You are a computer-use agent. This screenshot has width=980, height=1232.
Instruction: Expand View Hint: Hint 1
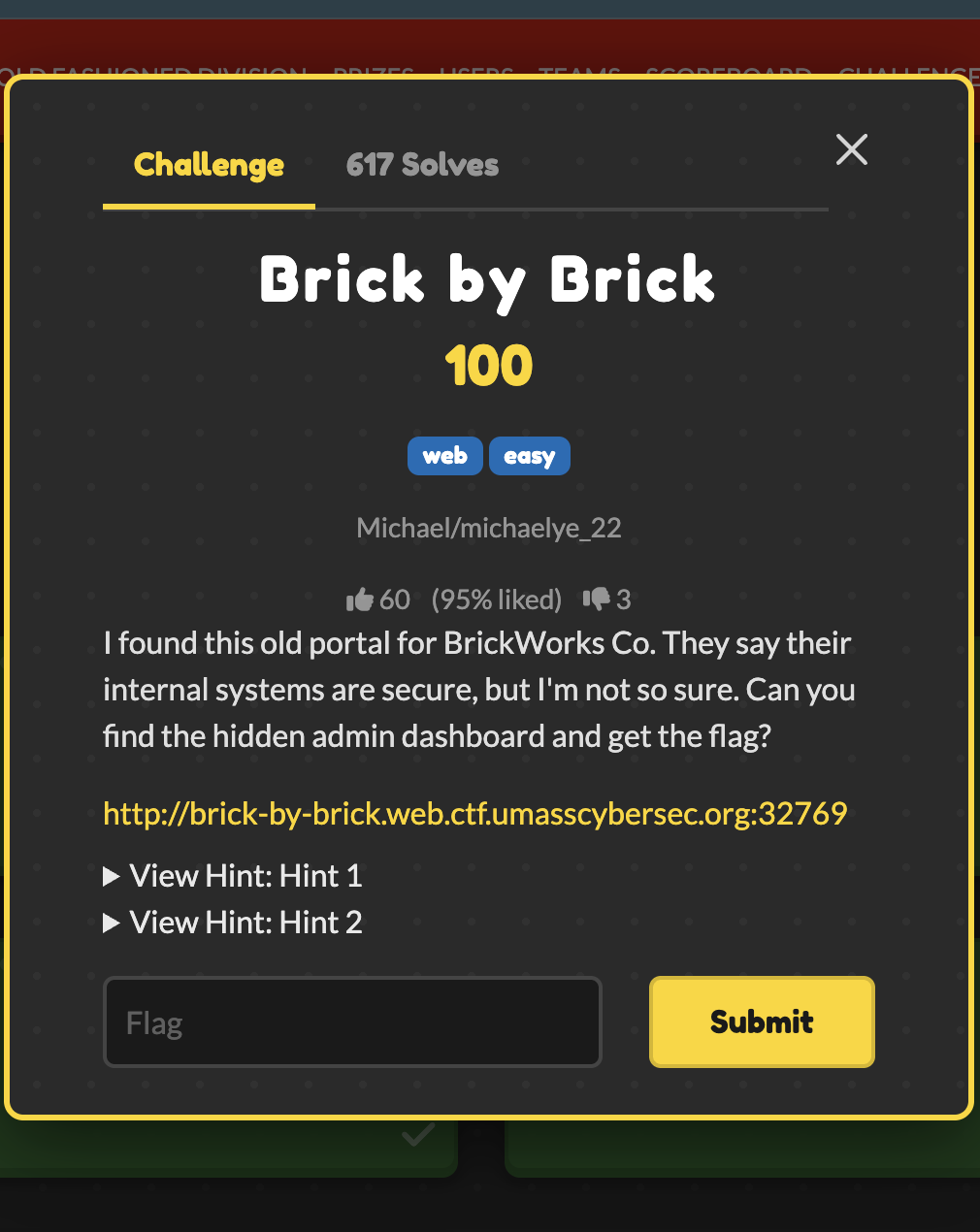coord(233,876)
